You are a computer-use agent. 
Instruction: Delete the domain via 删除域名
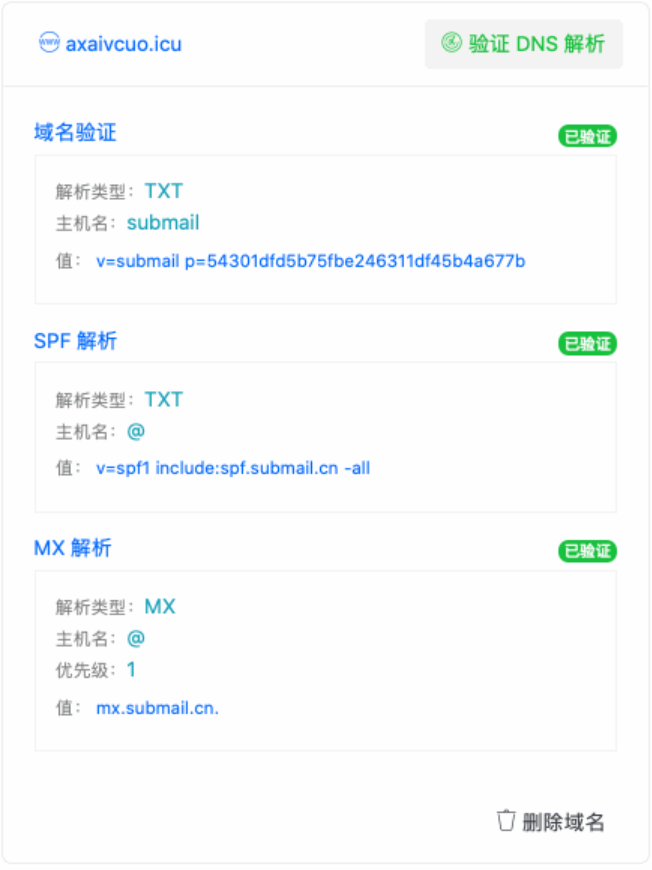pos(551,822)
